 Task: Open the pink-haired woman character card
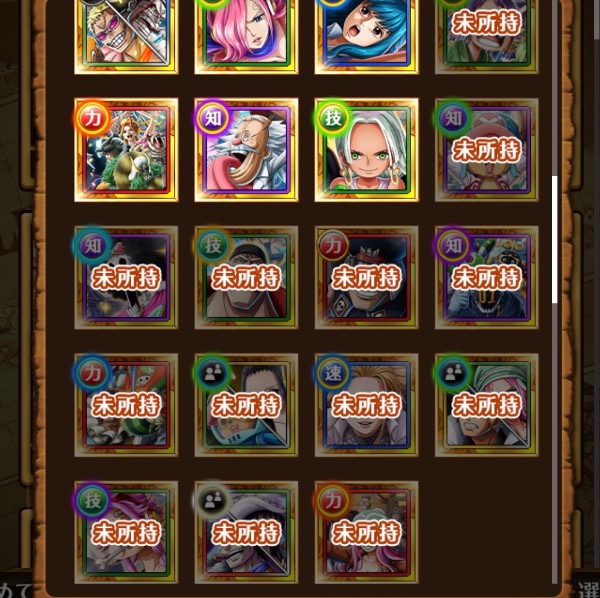pyautogui.click(x=246, y=34)
